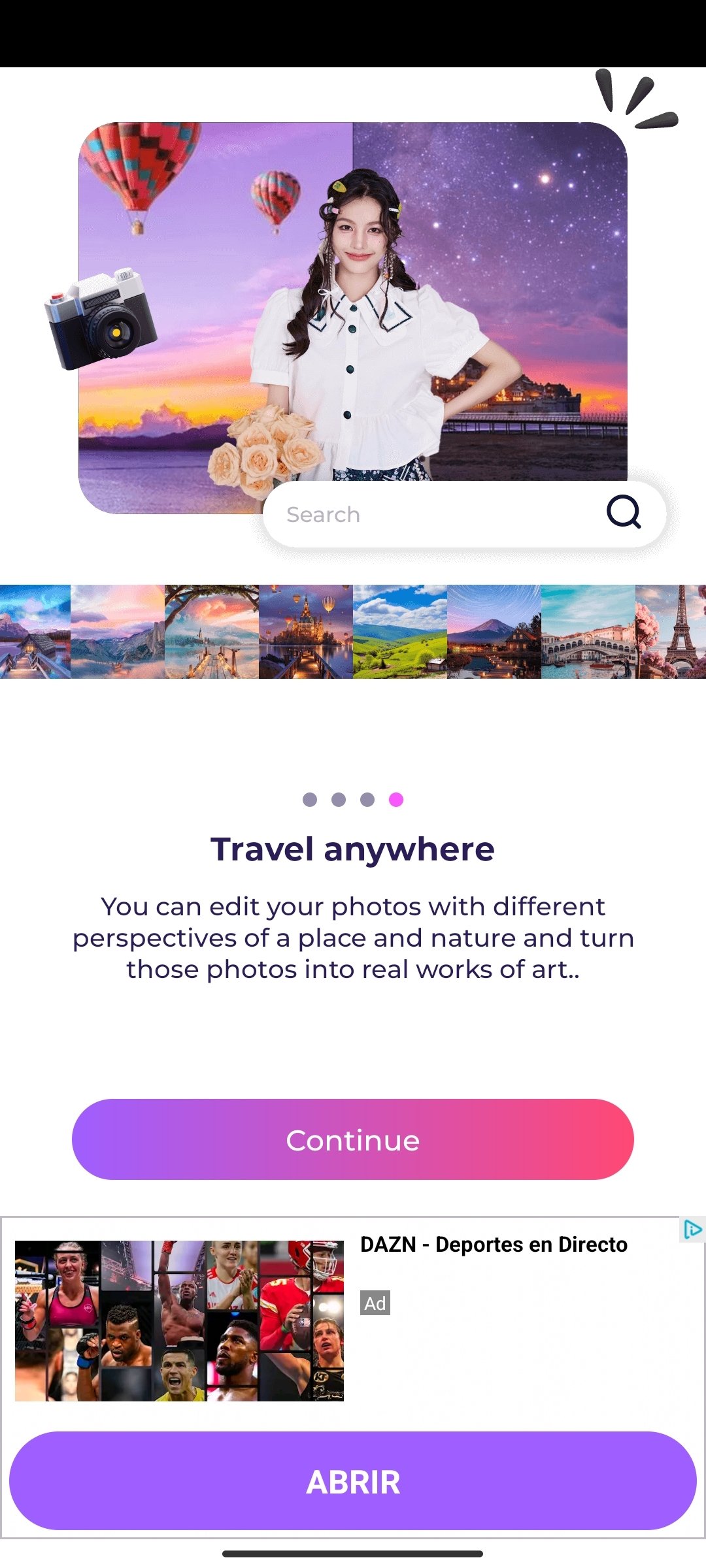This screenshot has width=706, height=1568.
Task: Open the DAZN Deportes en Directo ad
Action: coord(494,1245)
